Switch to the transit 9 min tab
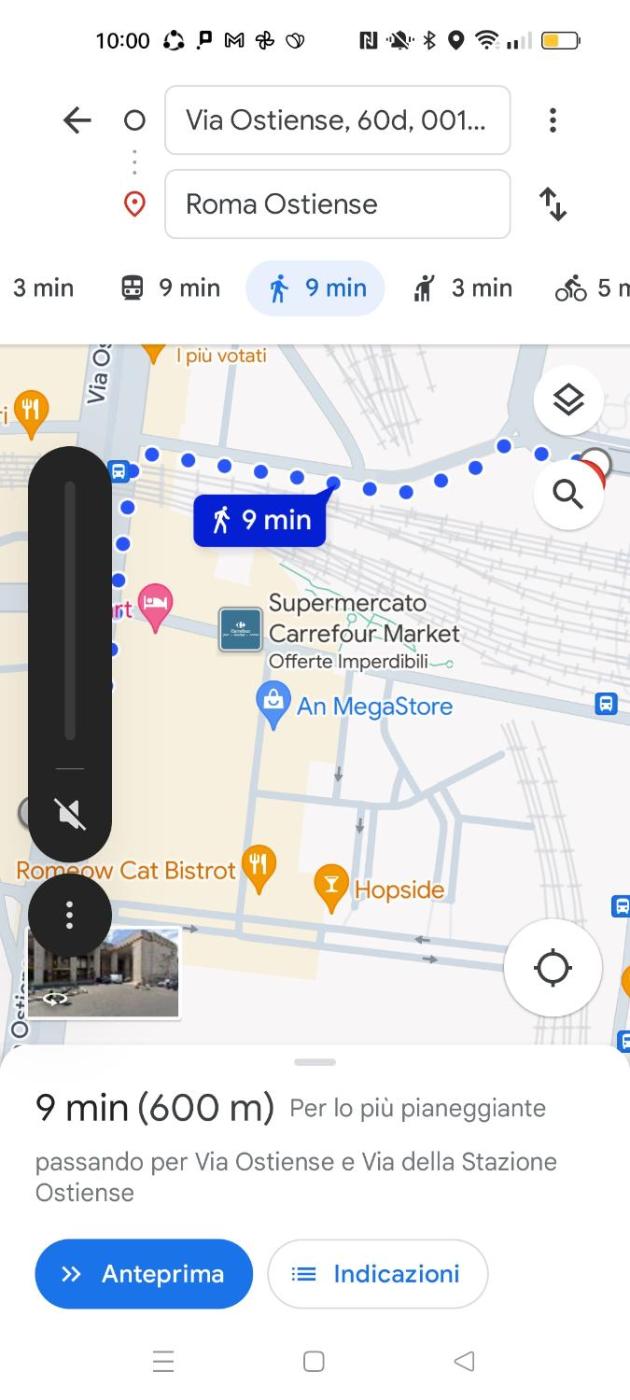The width and height of the screenshot is (630, 1400). 171,288
